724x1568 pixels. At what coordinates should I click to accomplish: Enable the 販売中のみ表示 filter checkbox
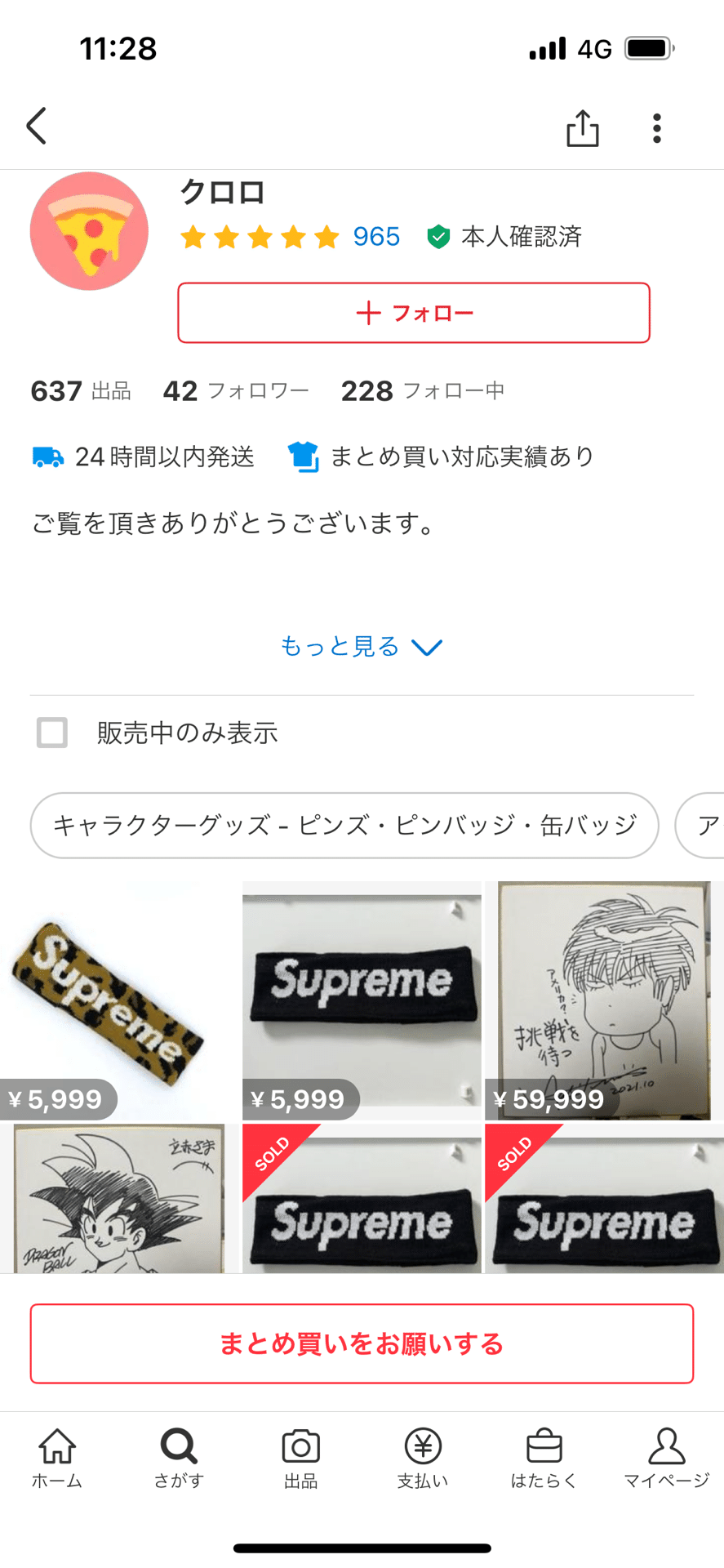click(51, 733)
